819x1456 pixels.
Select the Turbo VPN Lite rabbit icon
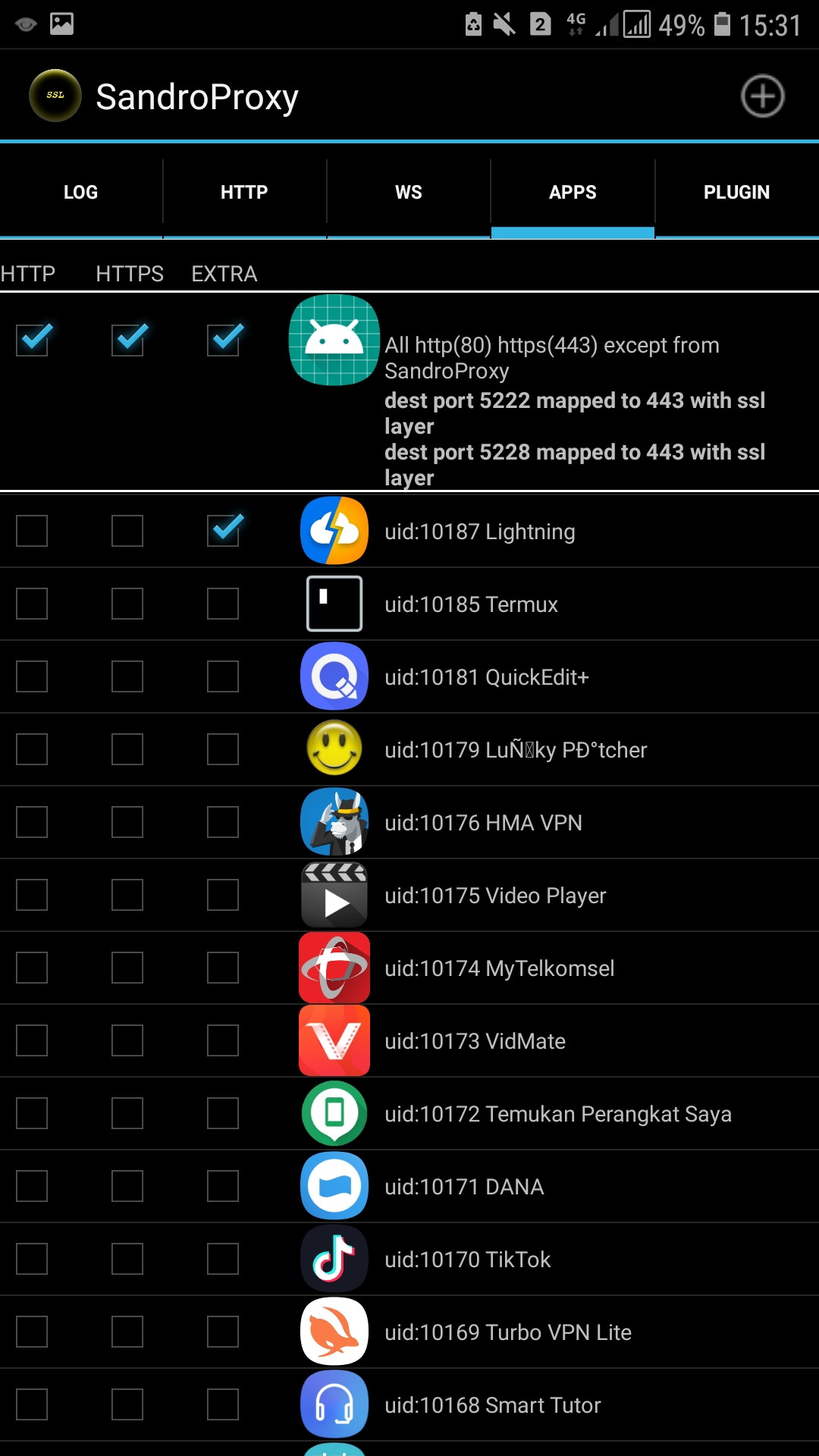point(334,1332)
